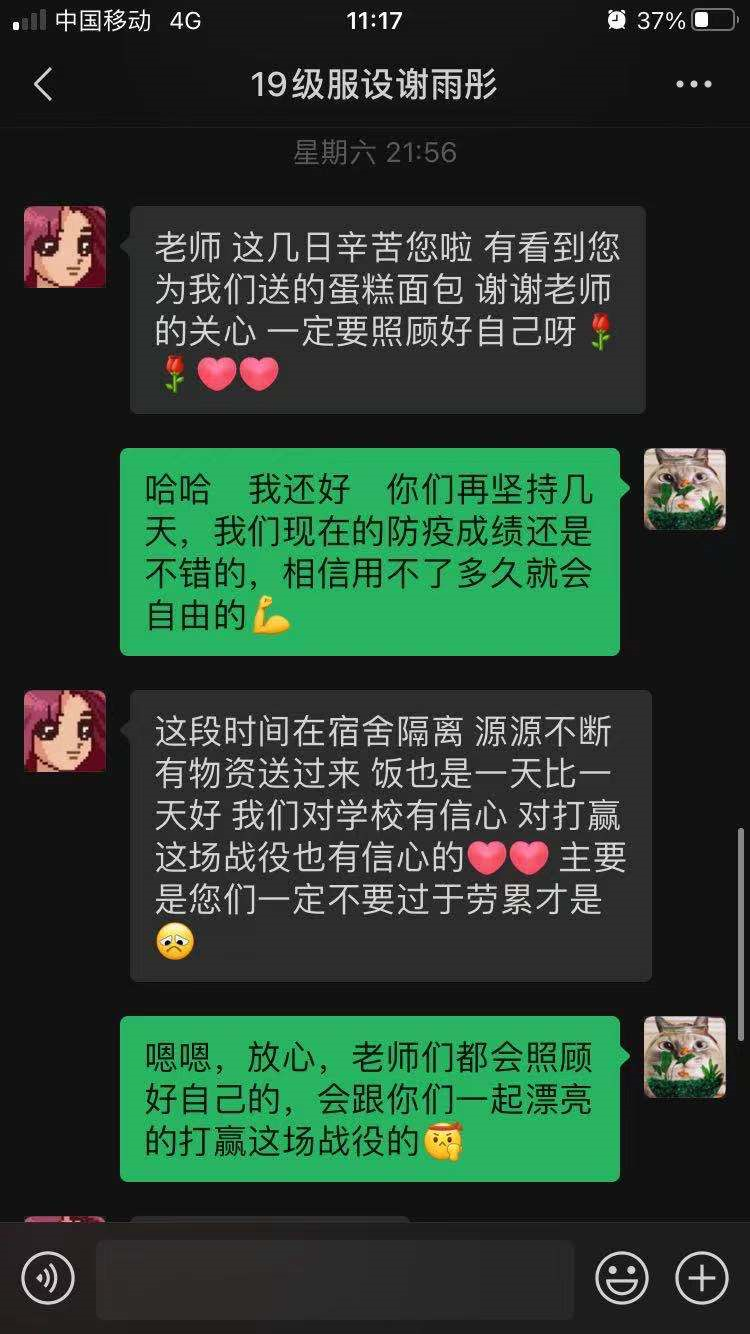Open the cat avatar beside 哈哈 我还好
The width and height of the screenshot is (750, 1334).
pos(684,489)
